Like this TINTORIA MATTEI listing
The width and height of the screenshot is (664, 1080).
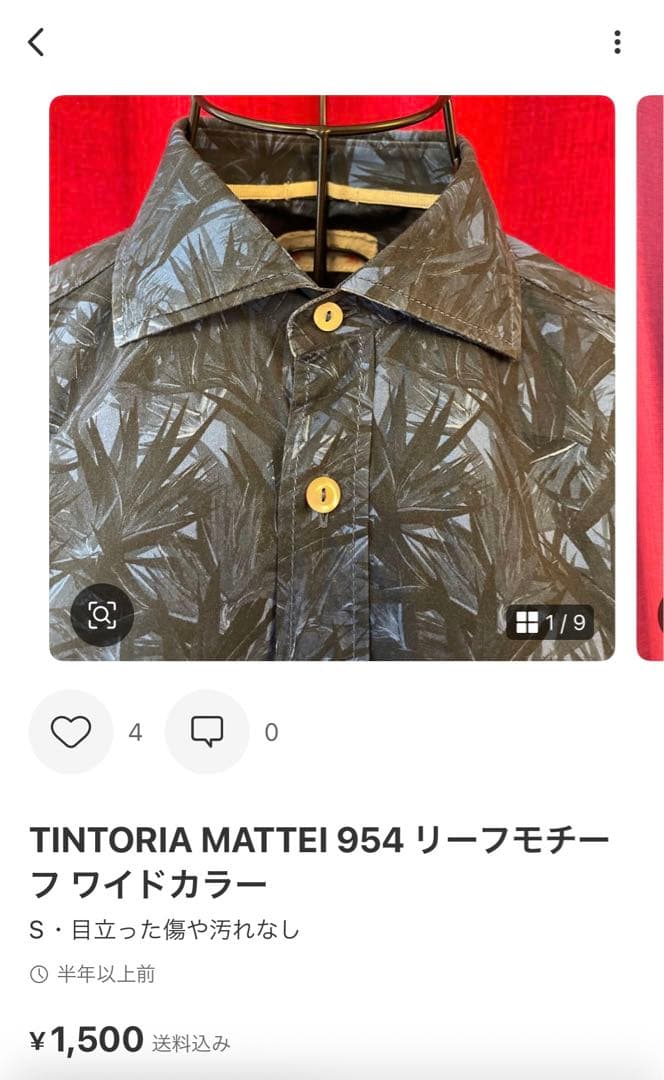coord(71,732)
